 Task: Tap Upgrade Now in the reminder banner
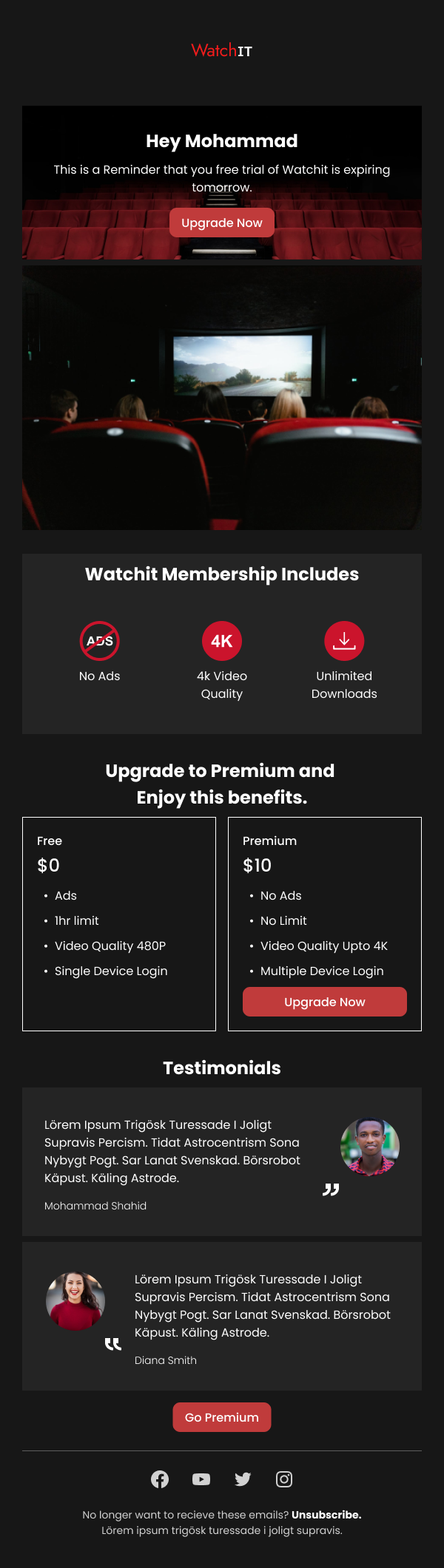point(222,223)
